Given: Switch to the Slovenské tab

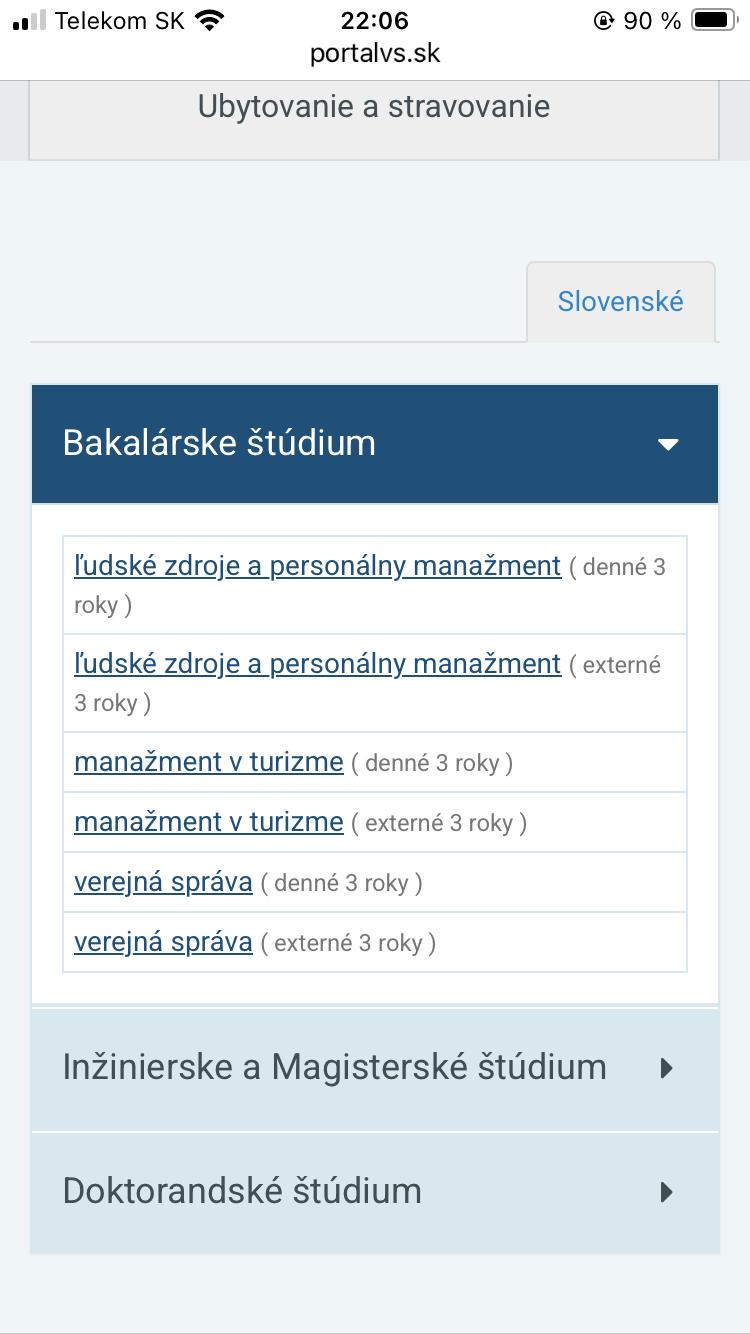Looking at the screenshot, I should click(x=620, y=302).
